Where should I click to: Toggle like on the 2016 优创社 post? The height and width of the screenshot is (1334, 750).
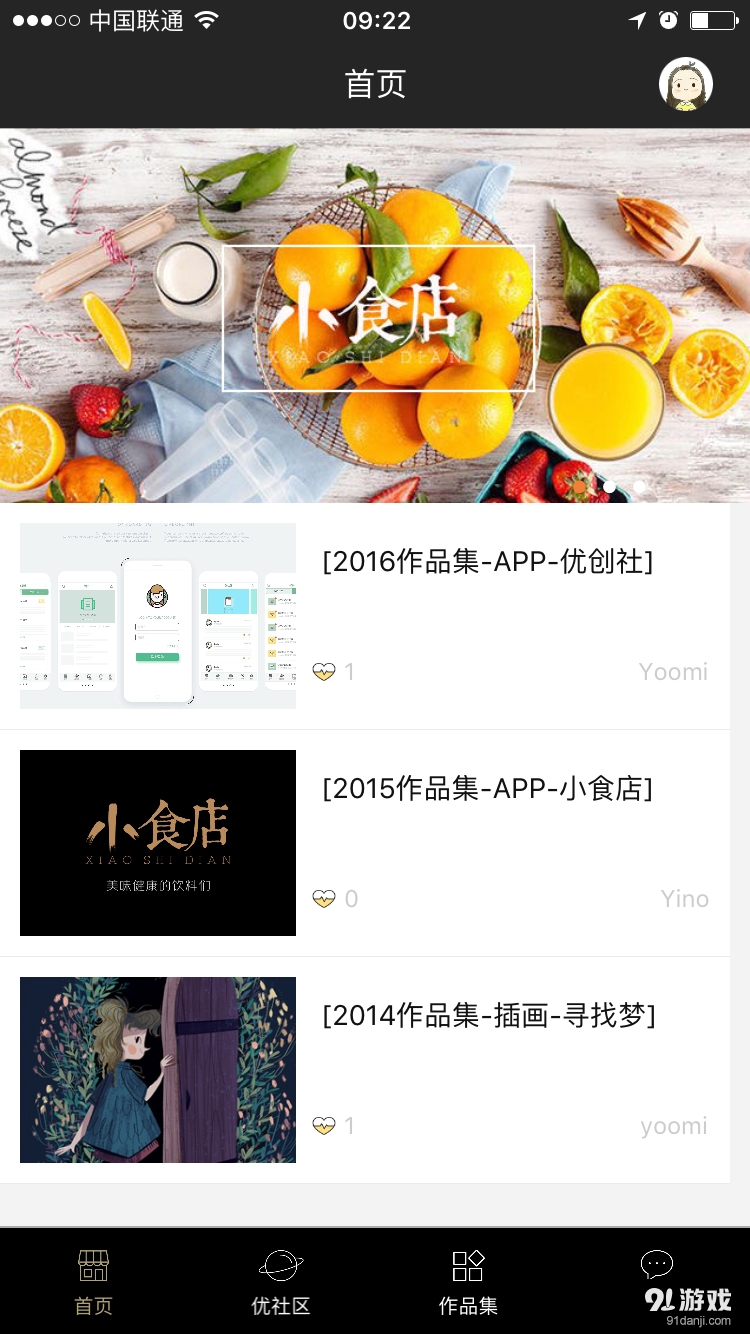coord(323,670)
